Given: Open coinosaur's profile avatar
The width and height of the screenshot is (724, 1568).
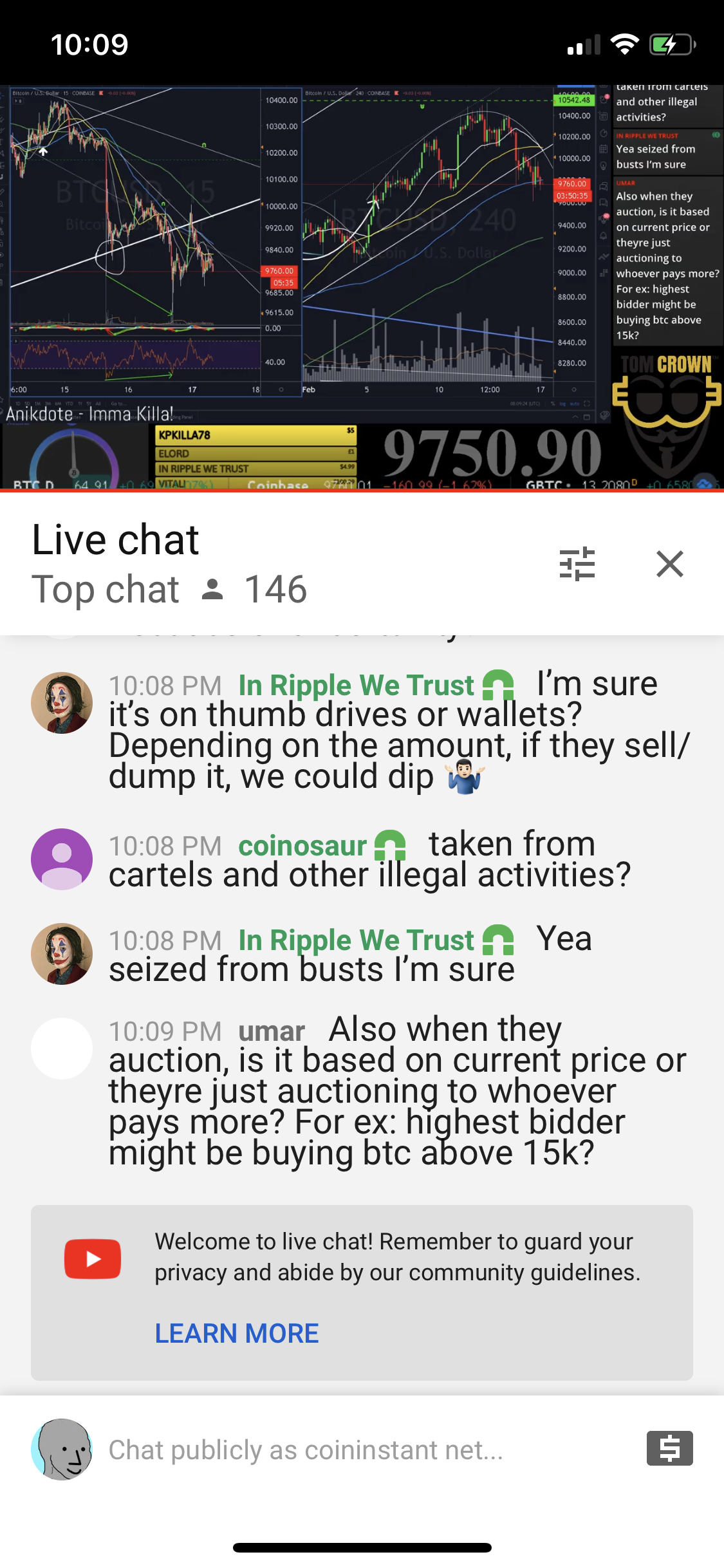Looking at the screenshot, I should (x=62, y=859).
